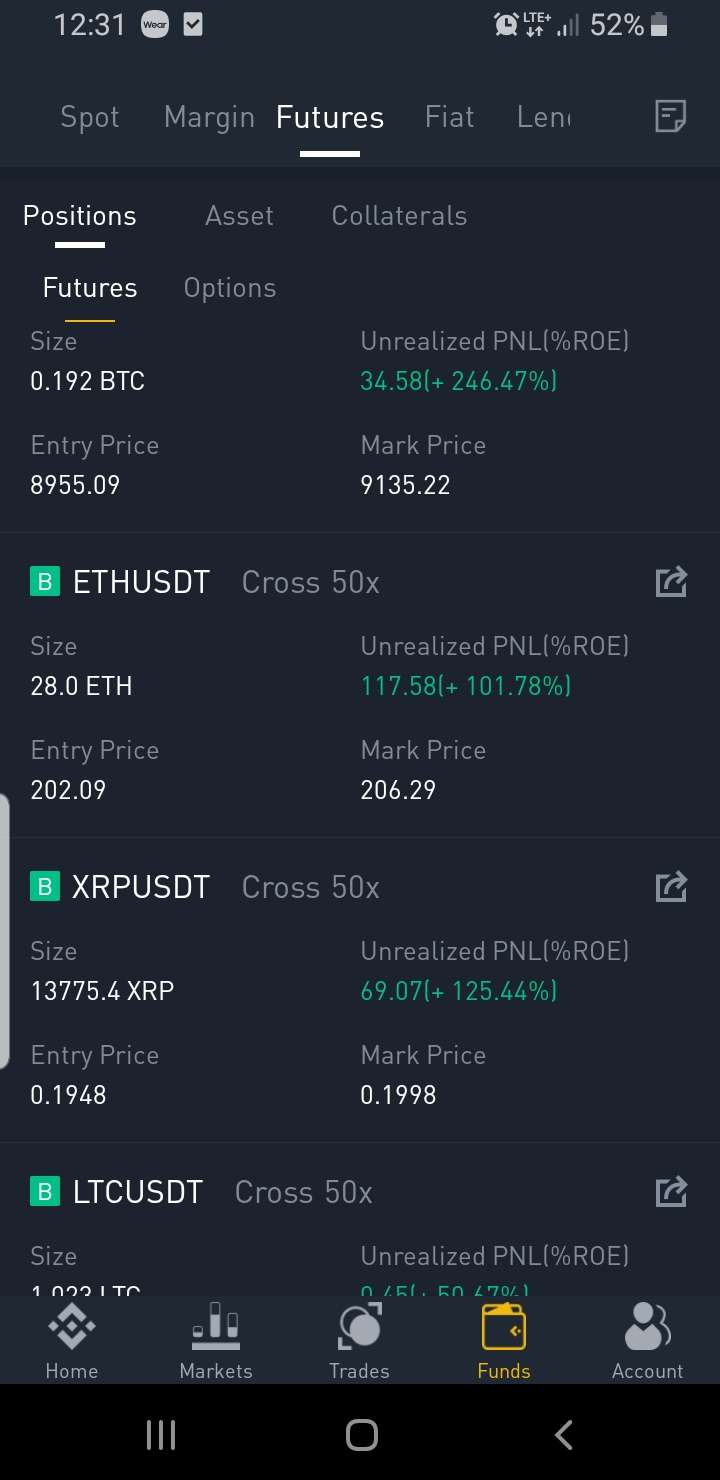
Task: Share the LTCUSDT position
Action: point(671,1192)
